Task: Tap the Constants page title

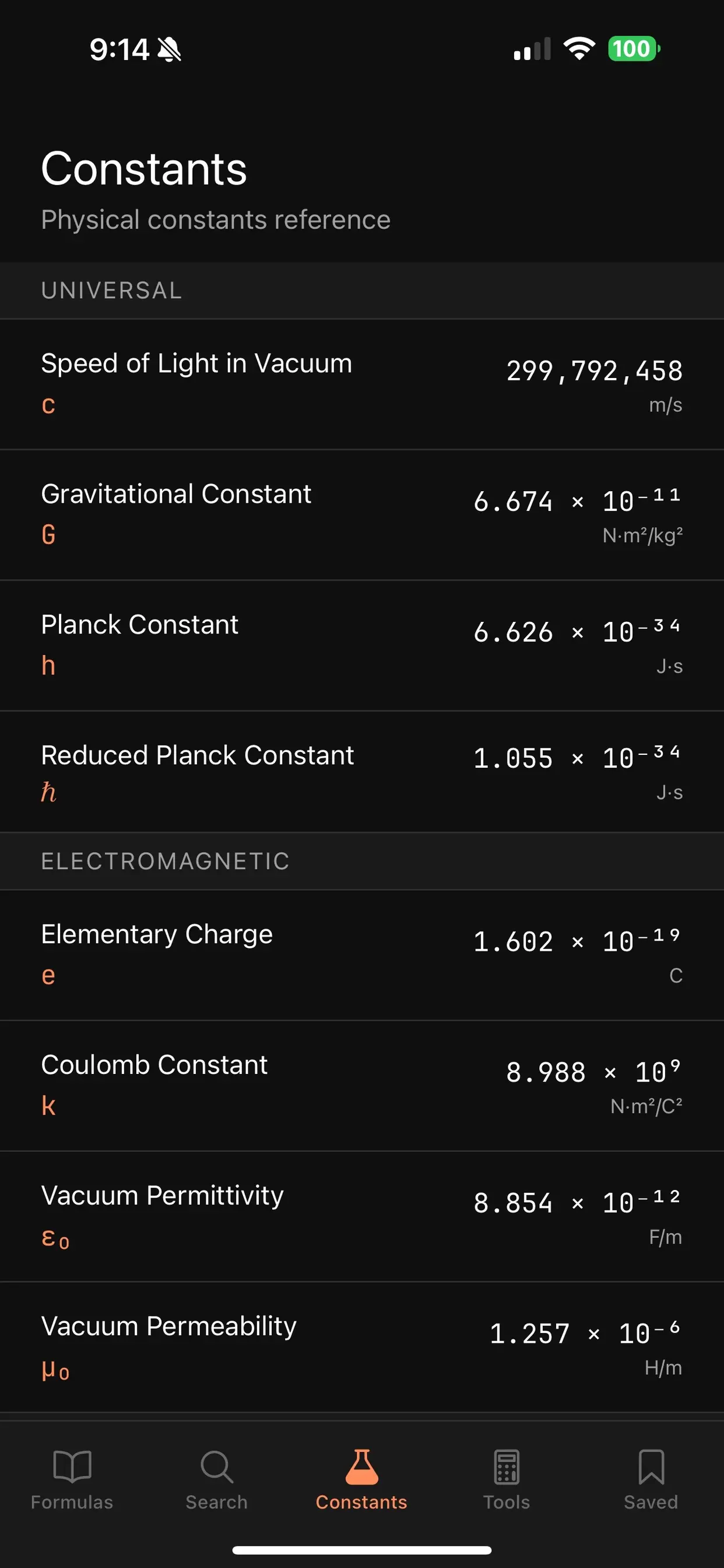Action: [143, 169]
